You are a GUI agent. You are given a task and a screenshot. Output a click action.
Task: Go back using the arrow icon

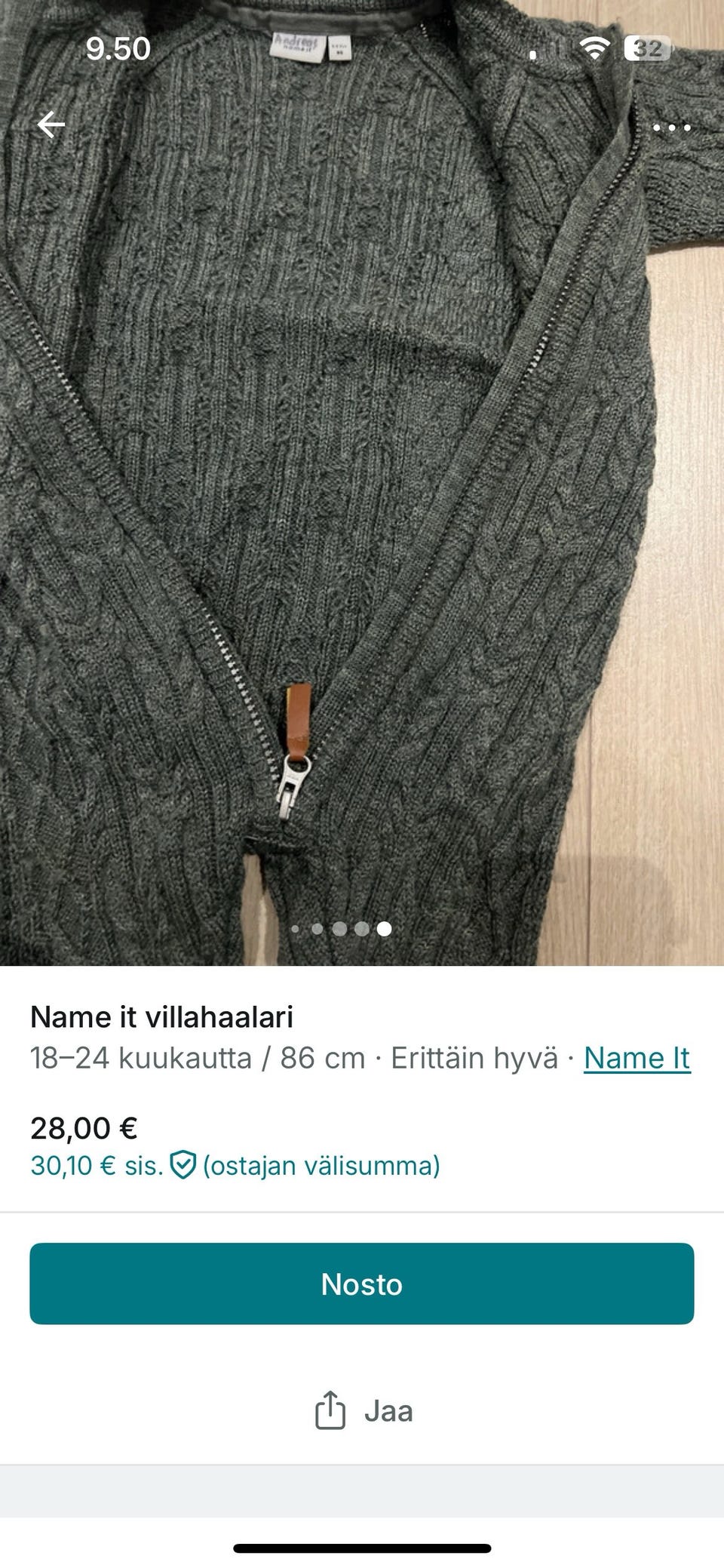[x=50, y=127]
